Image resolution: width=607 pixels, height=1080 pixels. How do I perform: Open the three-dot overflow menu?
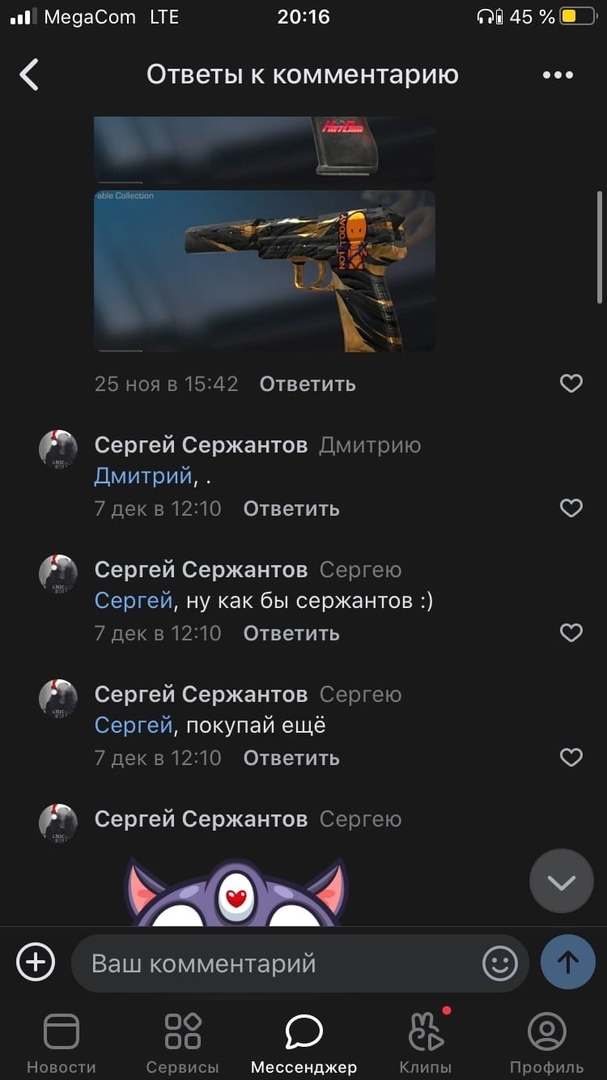coord(557,75)
